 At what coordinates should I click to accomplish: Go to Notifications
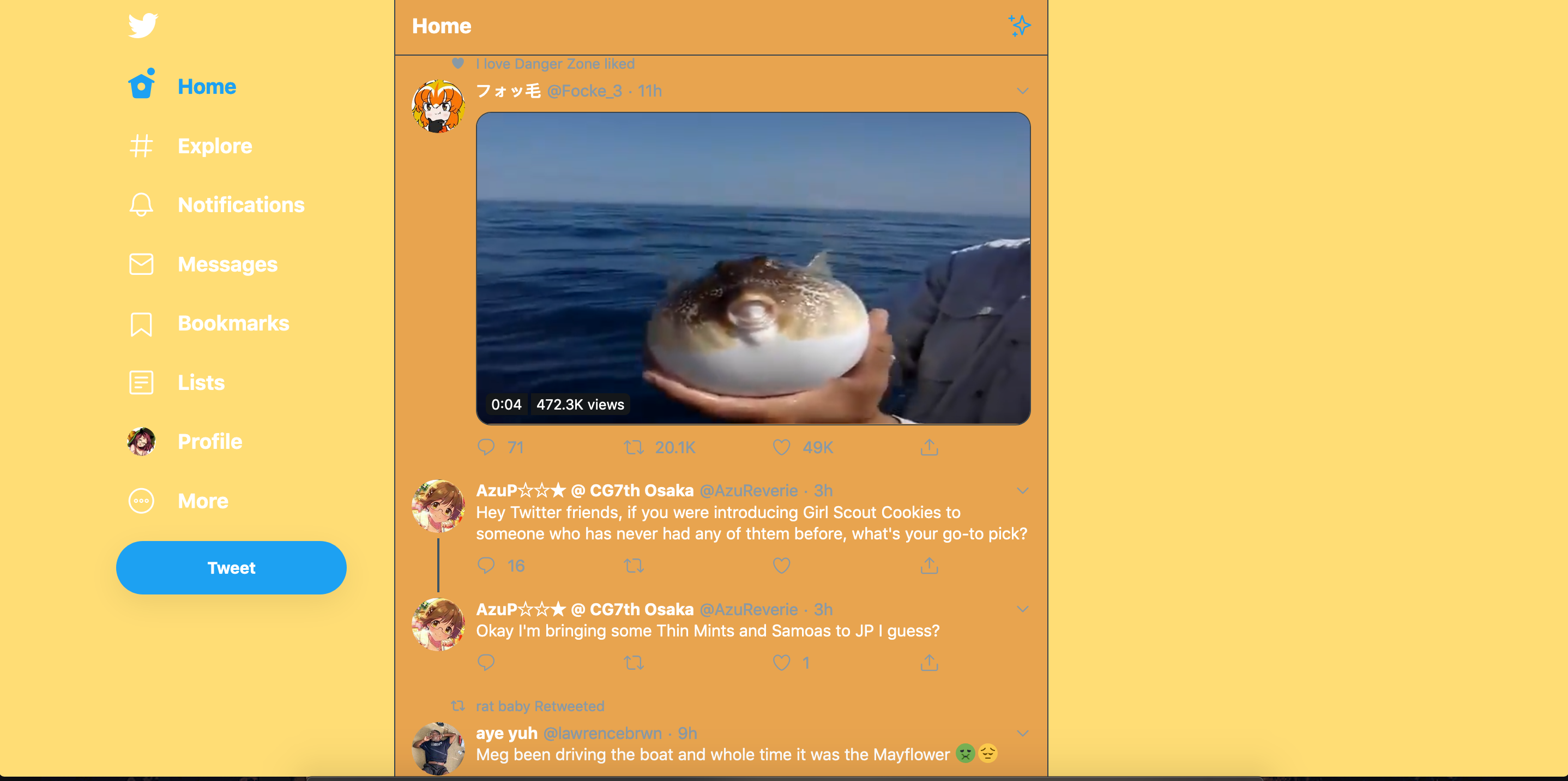(240, 205)
